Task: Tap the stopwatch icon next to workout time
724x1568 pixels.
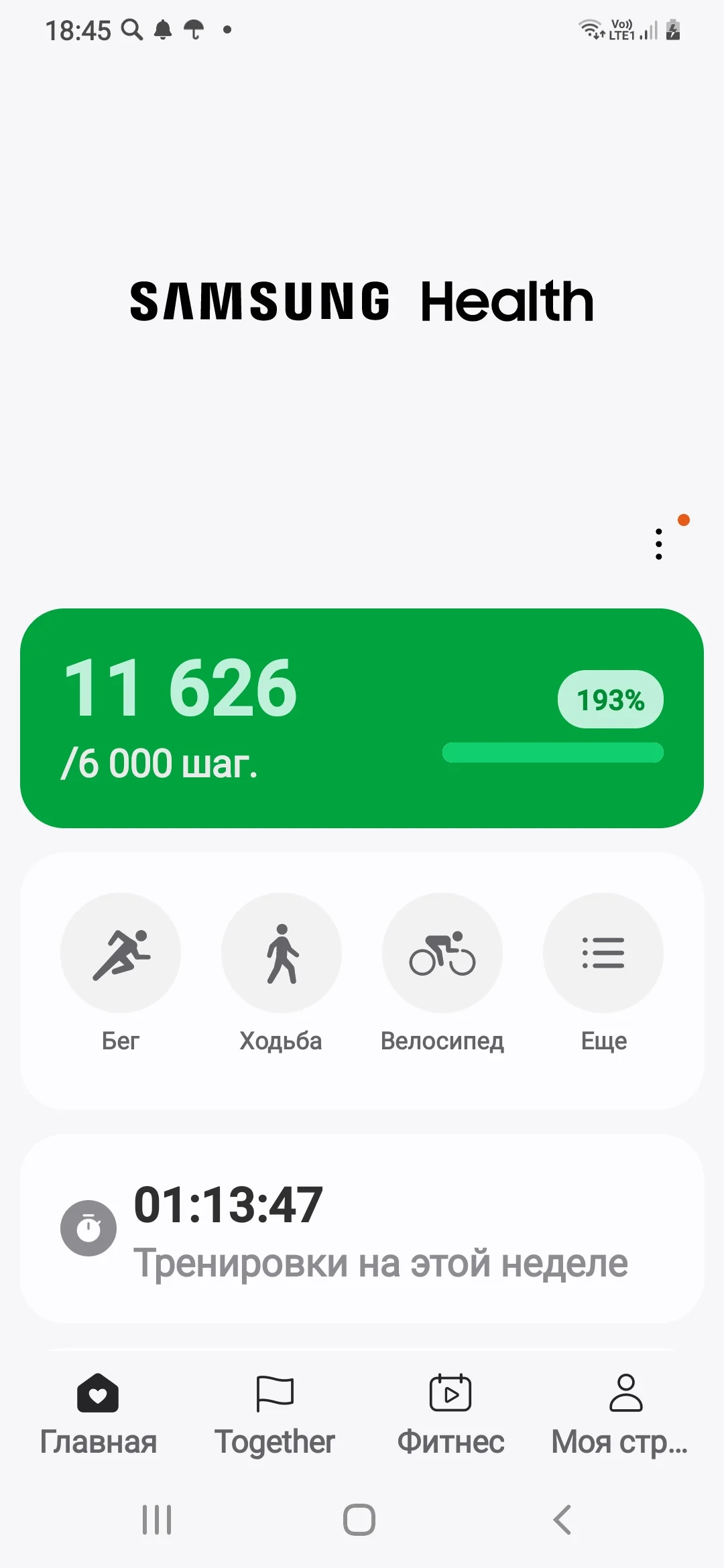Action: tap(88, 1228)
